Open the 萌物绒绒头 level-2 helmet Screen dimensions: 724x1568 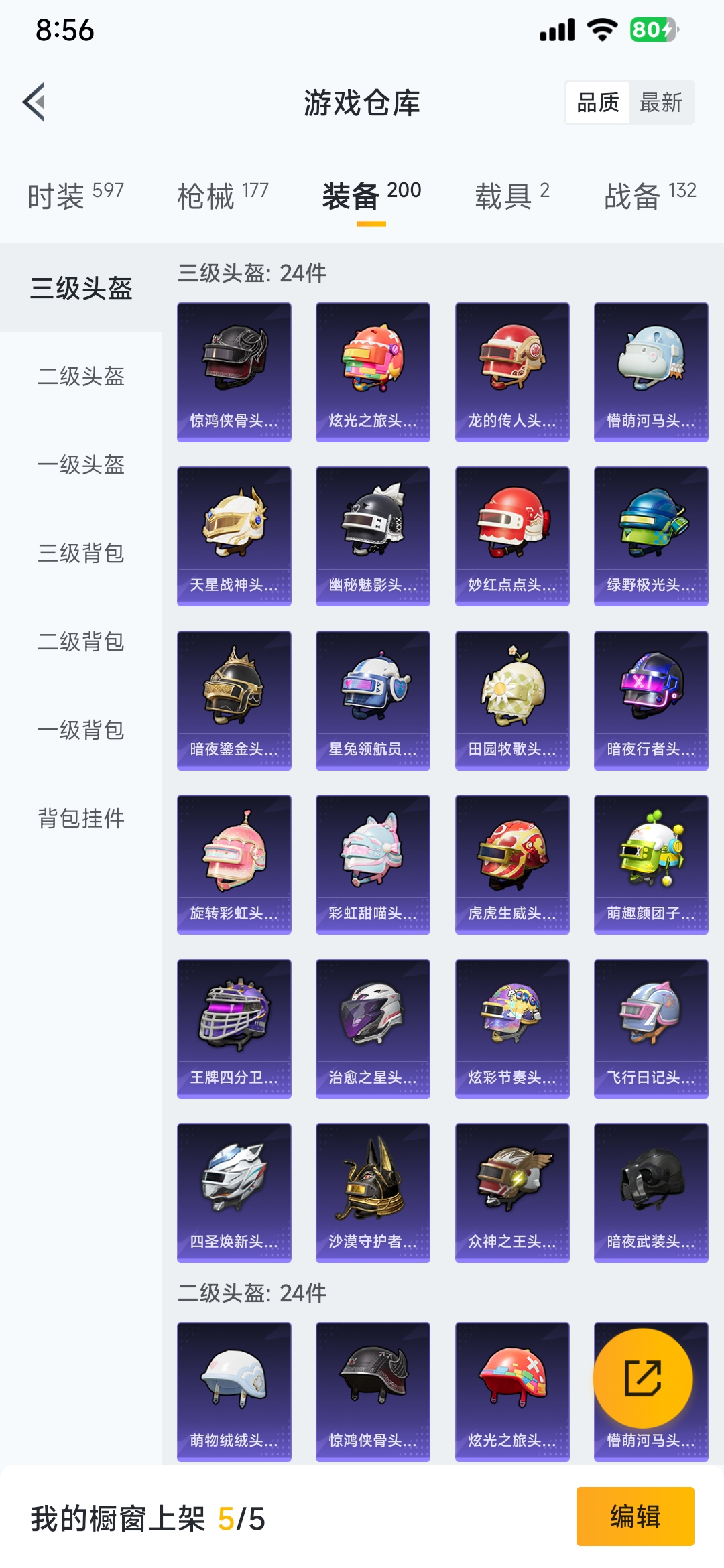tap(234, 1390)
